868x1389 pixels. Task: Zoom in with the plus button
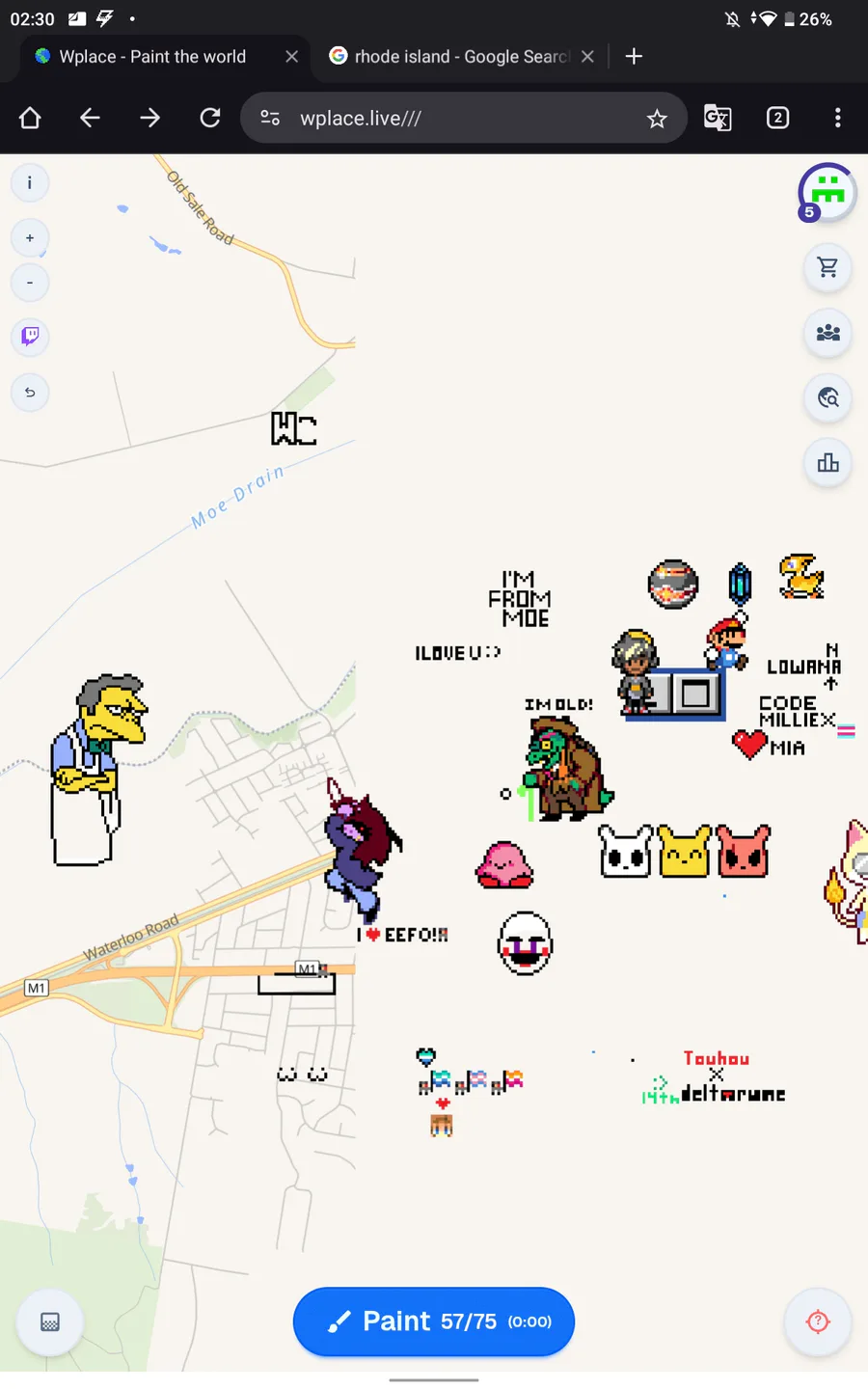tap(30, 238)
